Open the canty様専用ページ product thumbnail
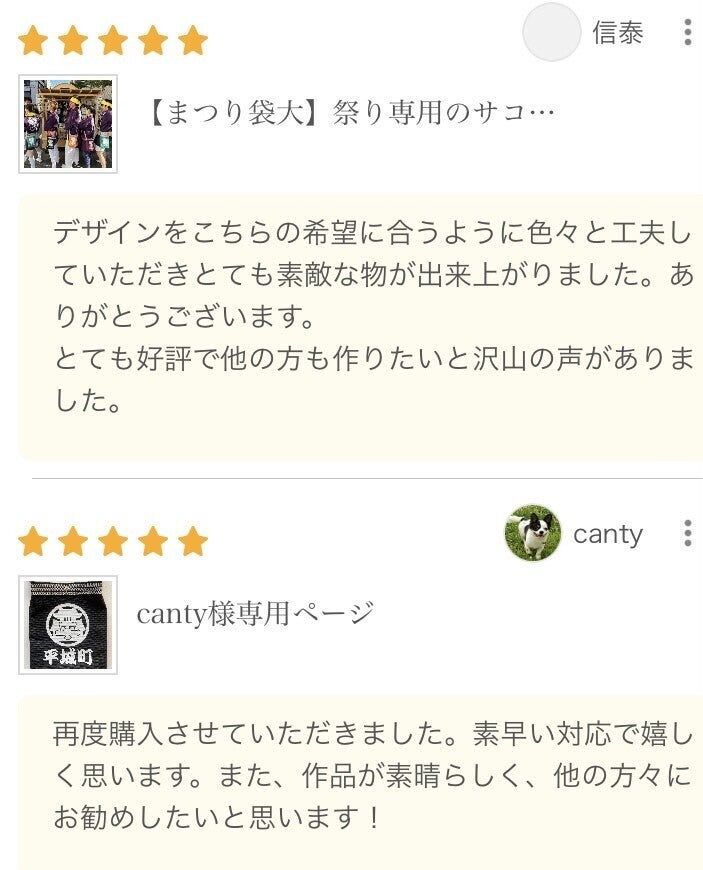Screen dimensions: 703x870 coord(68,625)
